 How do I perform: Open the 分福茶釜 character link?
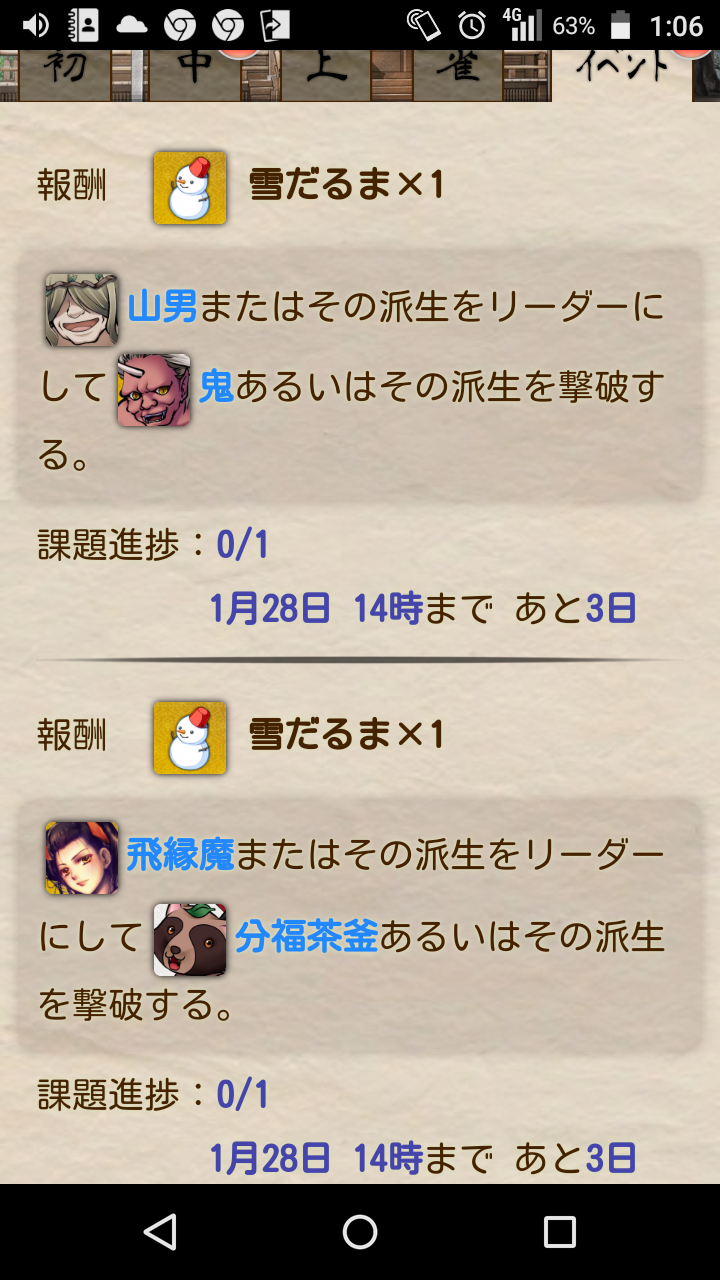pyautogui.click(x=306, y=938)
